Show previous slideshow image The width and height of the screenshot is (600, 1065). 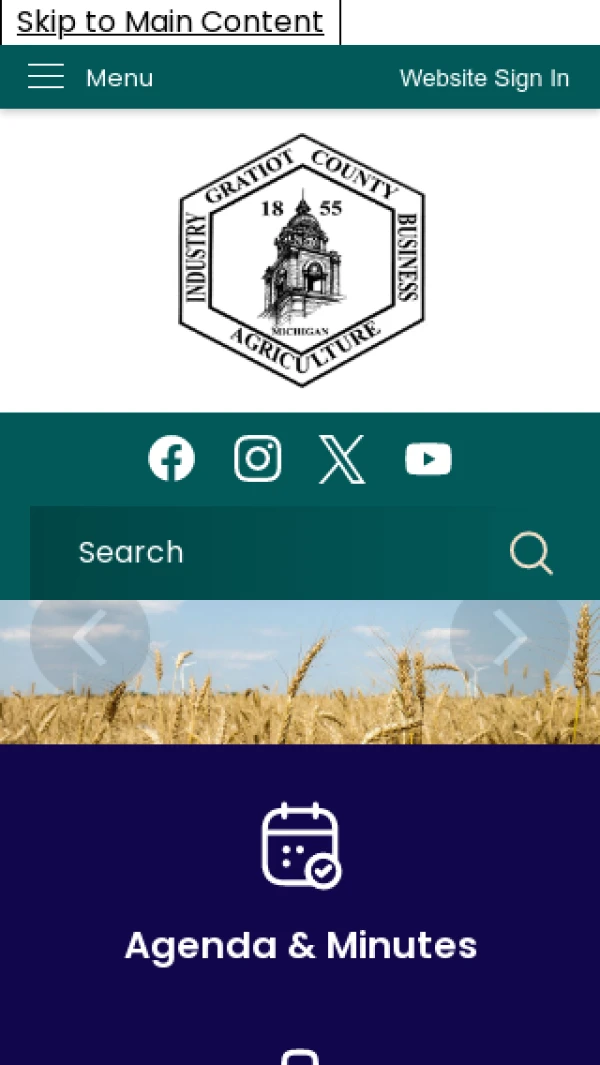tap(90, 636)
